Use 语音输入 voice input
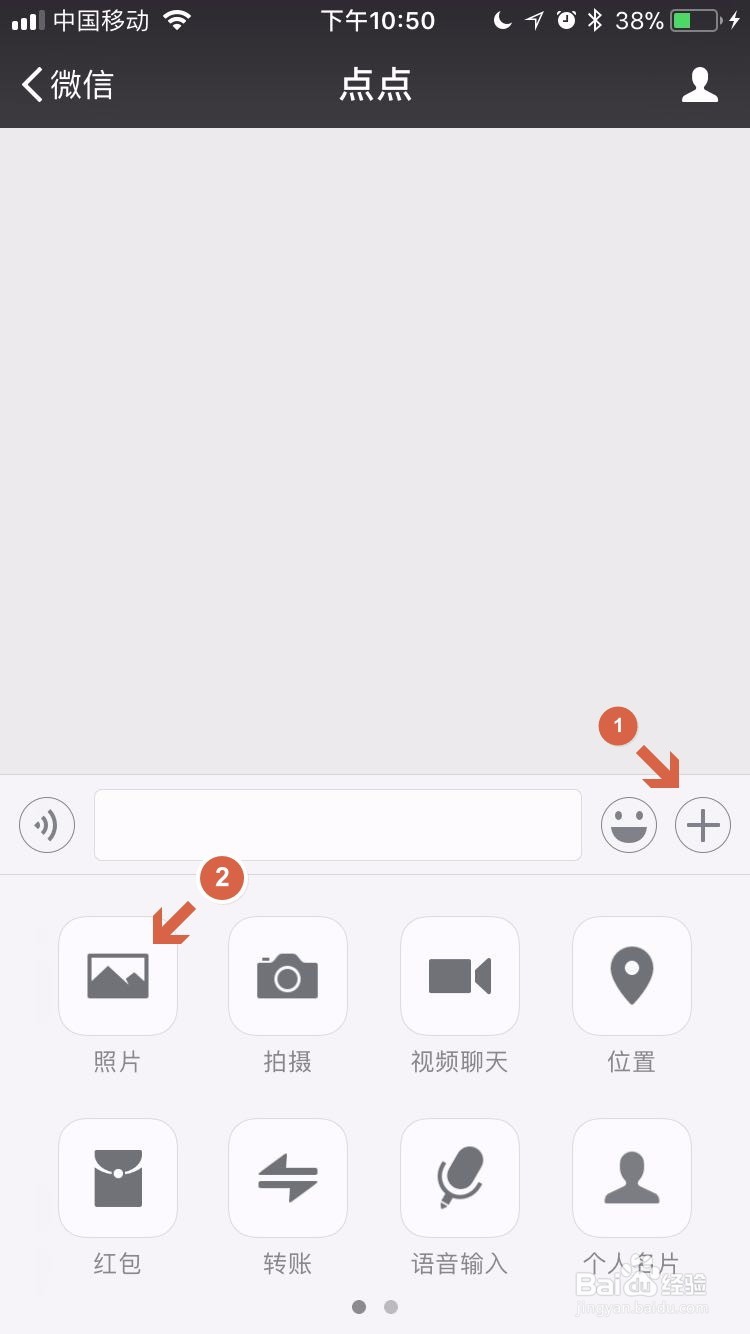 pos(460,1177)
